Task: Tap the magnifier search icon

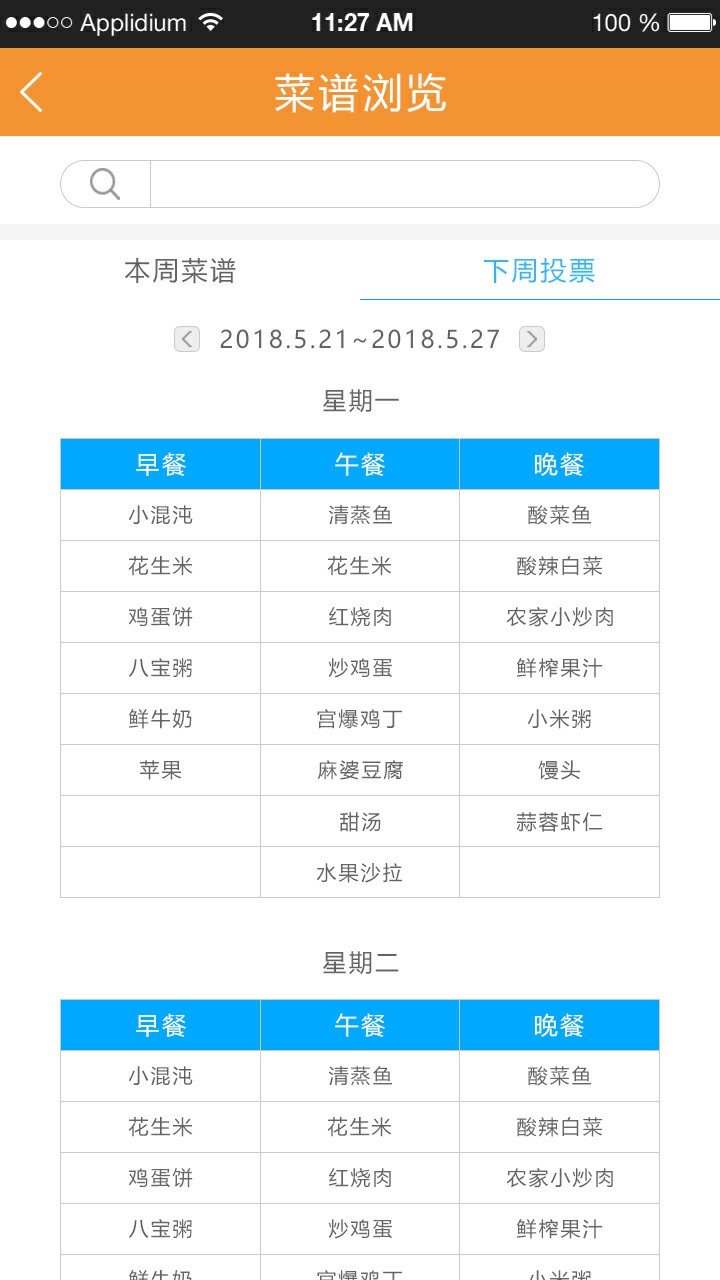Action: (x=105, y=184)
